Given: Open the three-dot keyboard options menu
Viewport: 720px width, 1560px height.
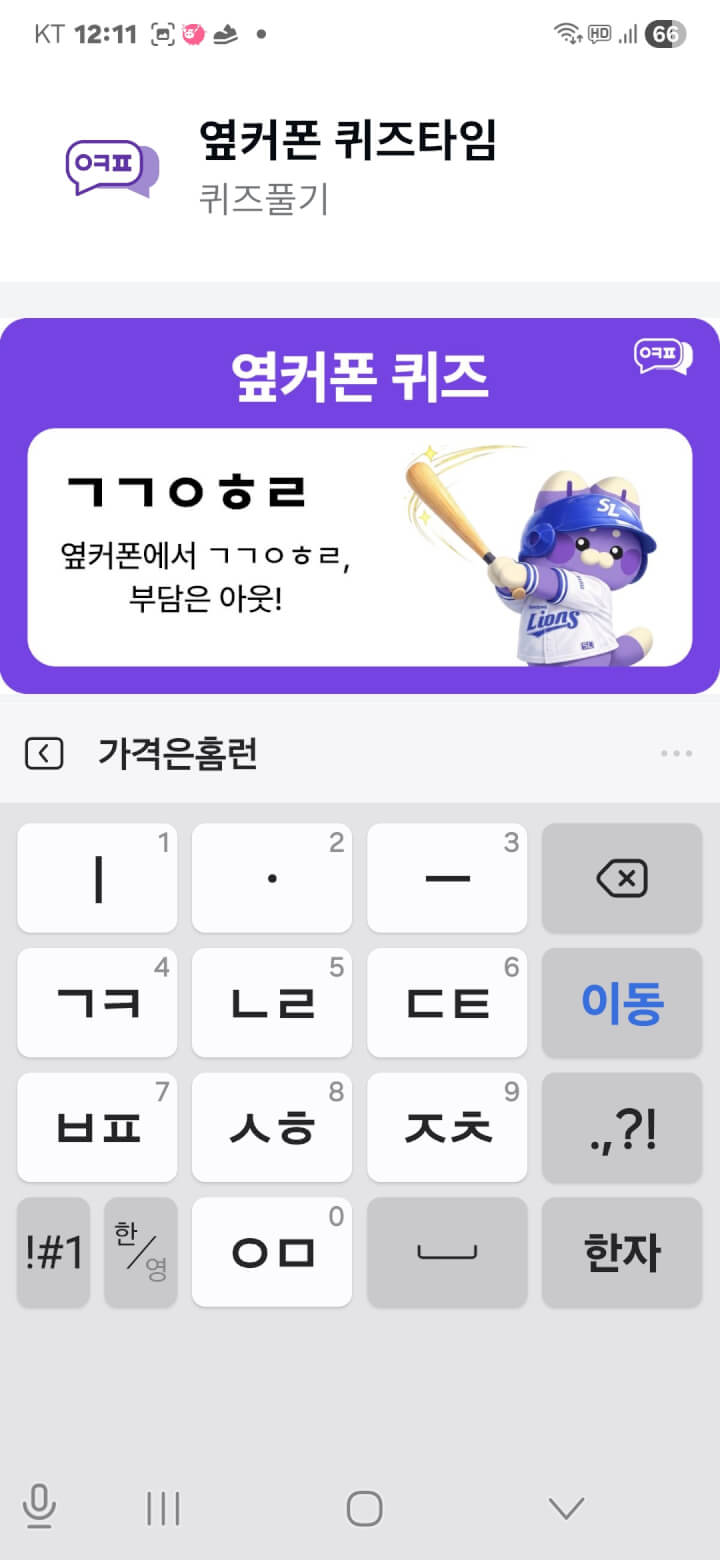Looking at the screenshot, I should pyautogui.click(x=676, y=754).
